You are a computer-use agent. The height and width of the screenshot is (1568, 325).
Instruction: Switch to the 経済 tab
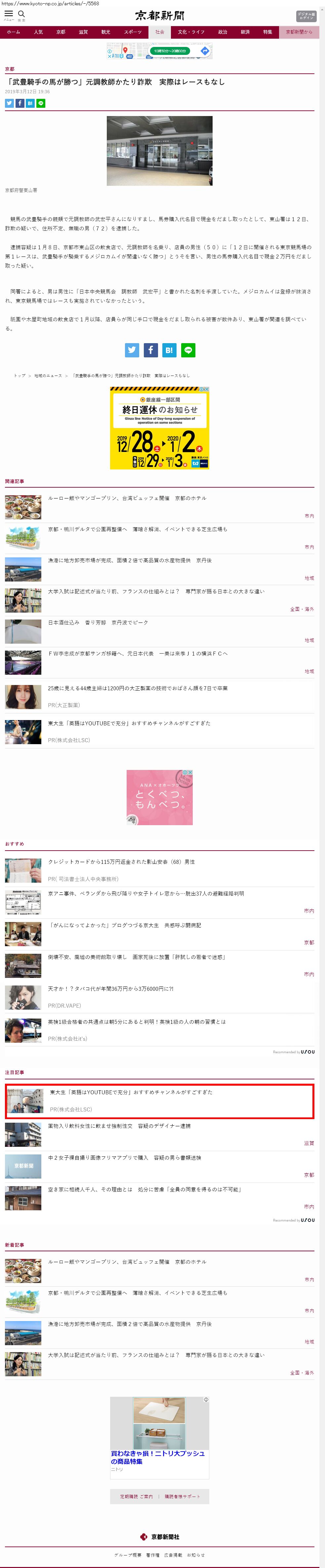pyautogui.click(x=245, y=32)
